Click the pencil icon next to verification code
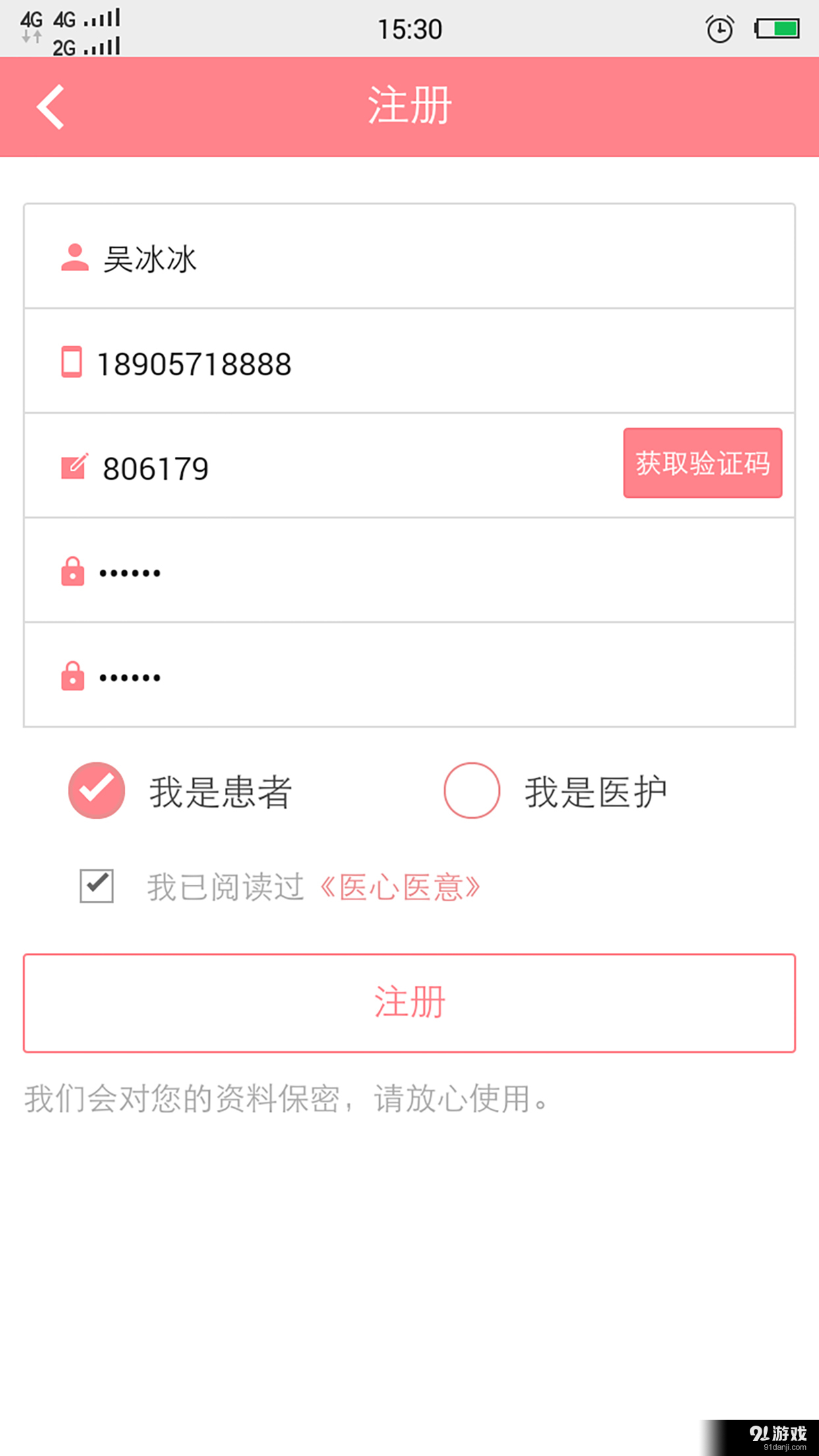 [74, 466]
